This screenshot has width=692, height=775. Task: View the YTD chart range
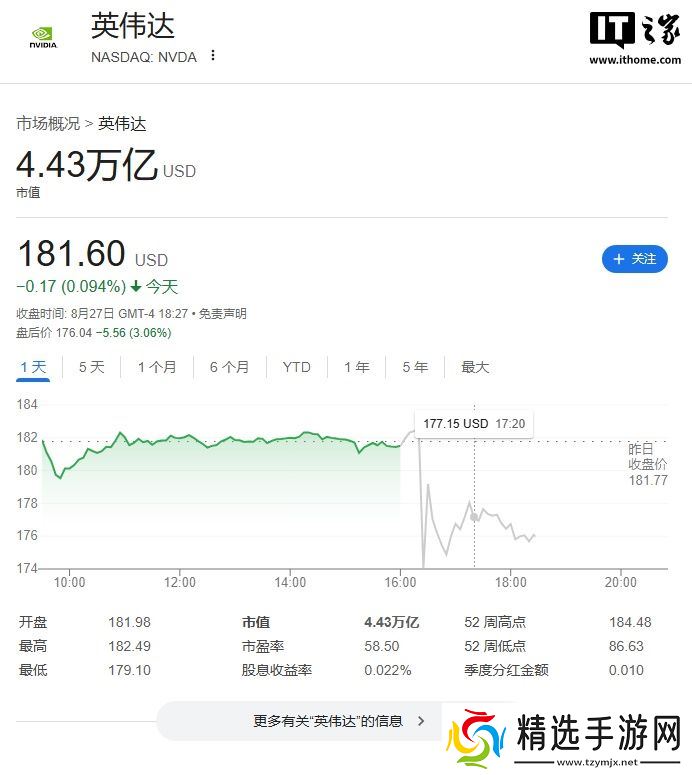pyautogui.click(x=296, y=367)
